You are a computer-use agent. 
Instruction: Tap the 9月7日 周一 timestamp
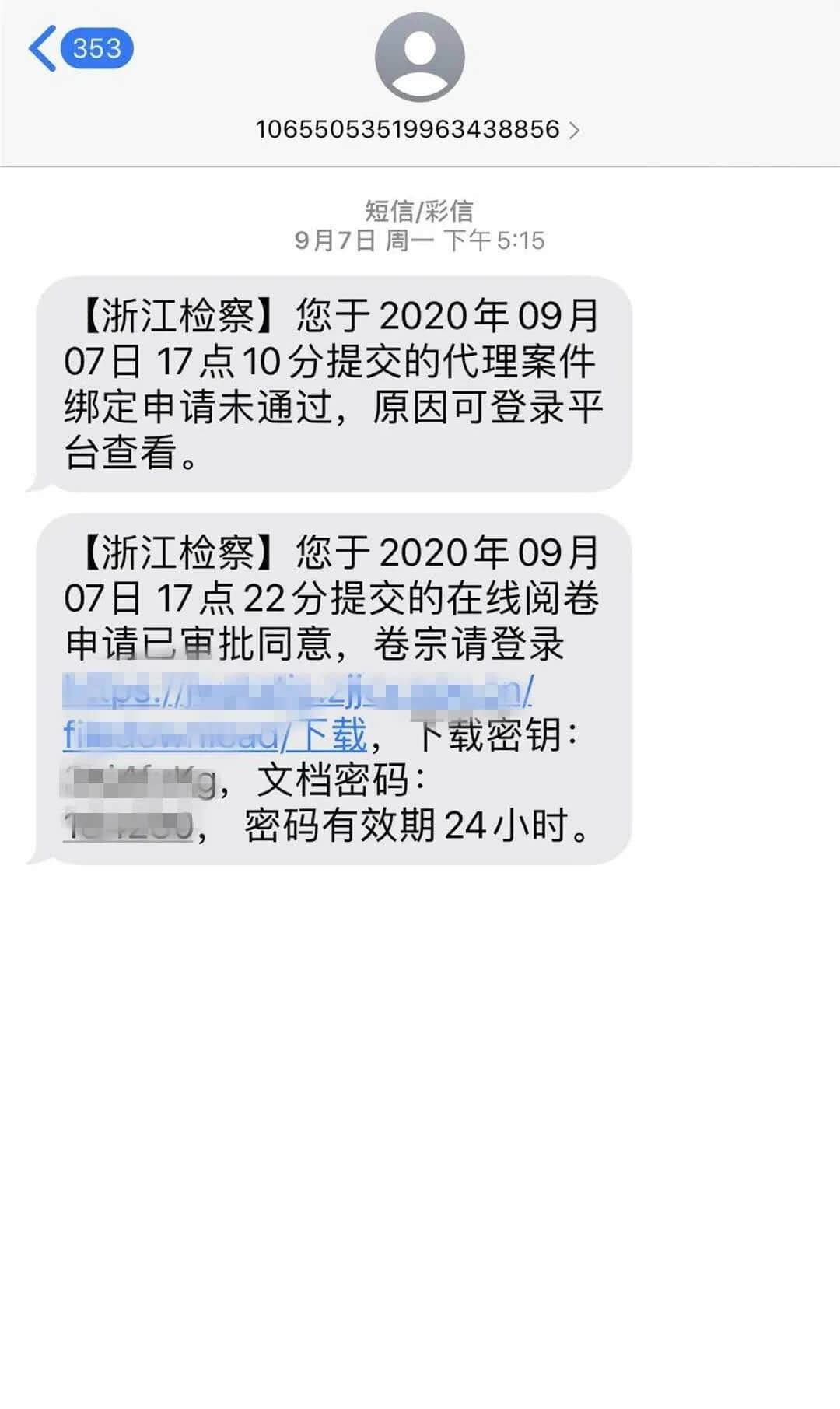tap(420, 239)
